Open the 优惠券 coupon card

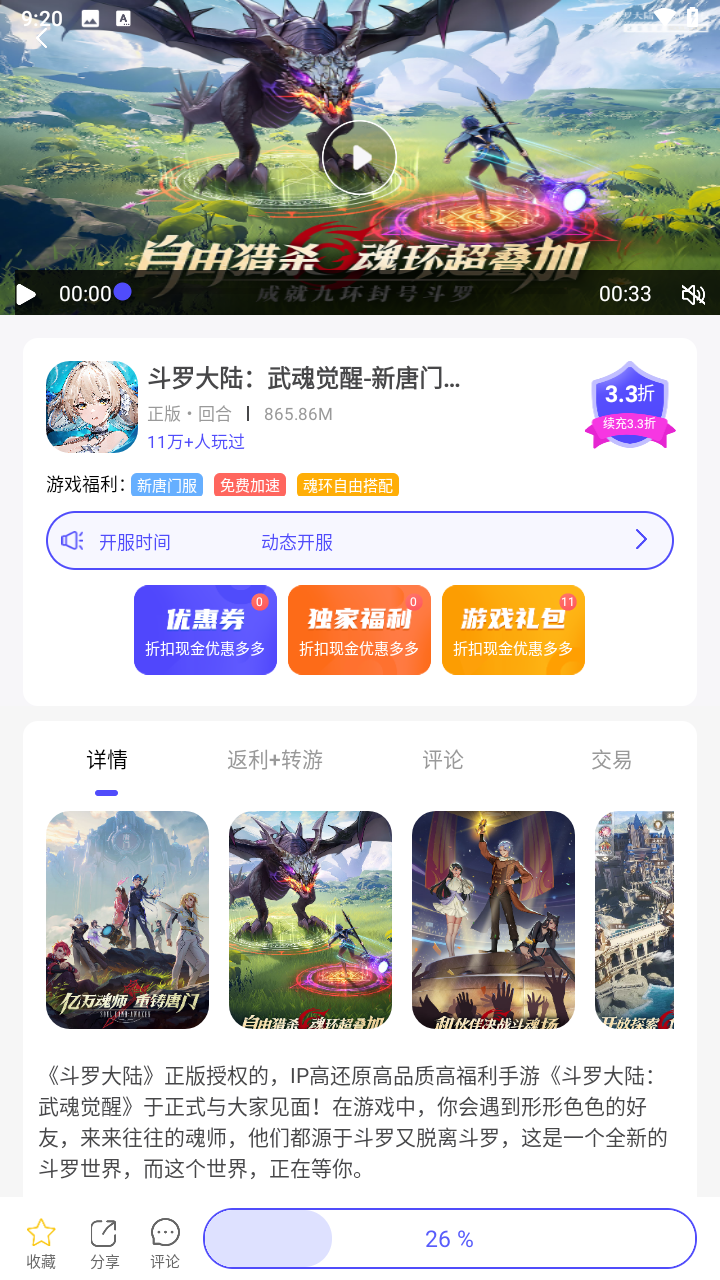pyautogui.click(x=205, y=630)
